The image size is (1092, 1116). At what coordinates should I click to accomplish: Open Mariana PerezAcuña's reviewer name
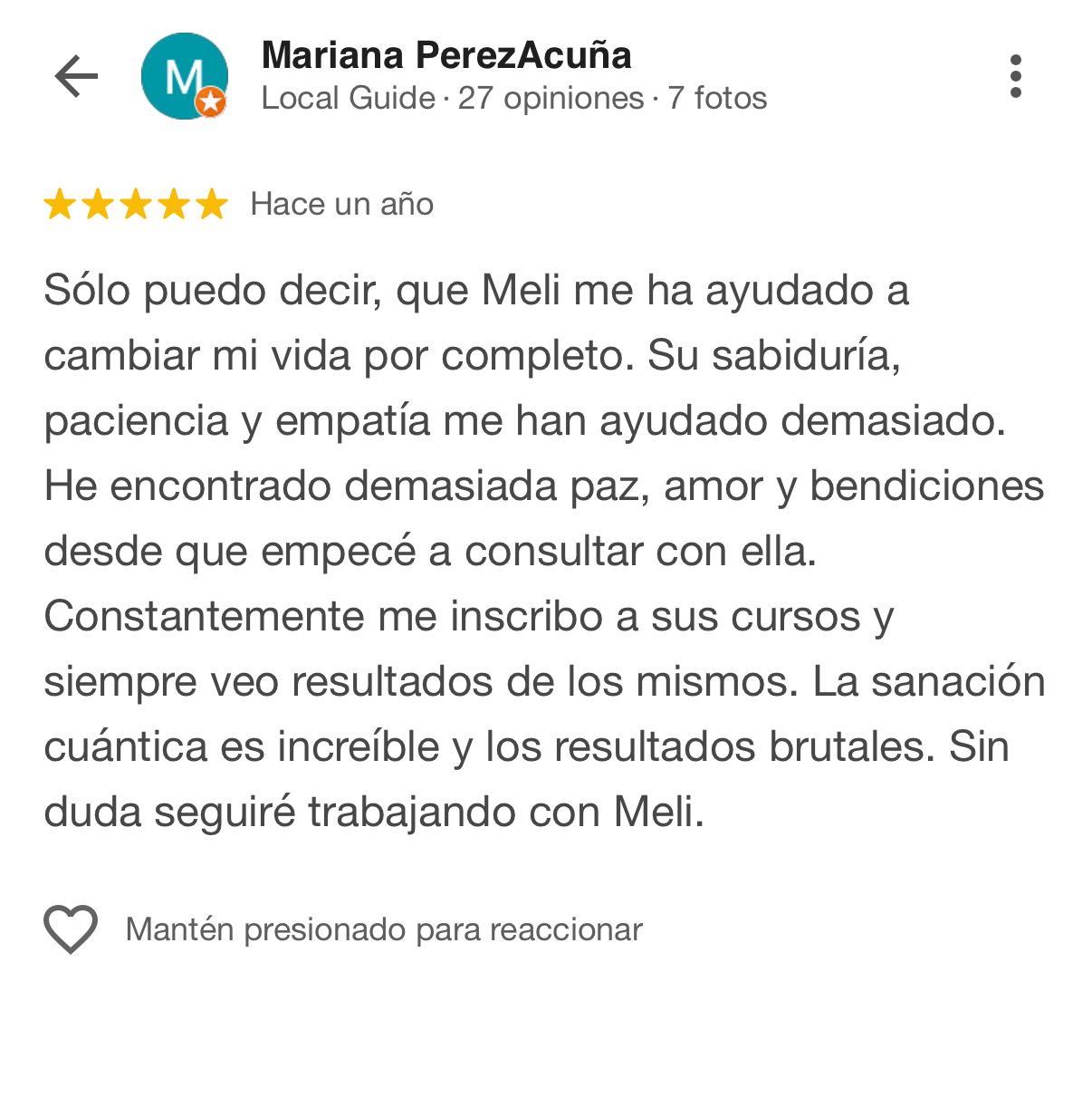[445, 56]
